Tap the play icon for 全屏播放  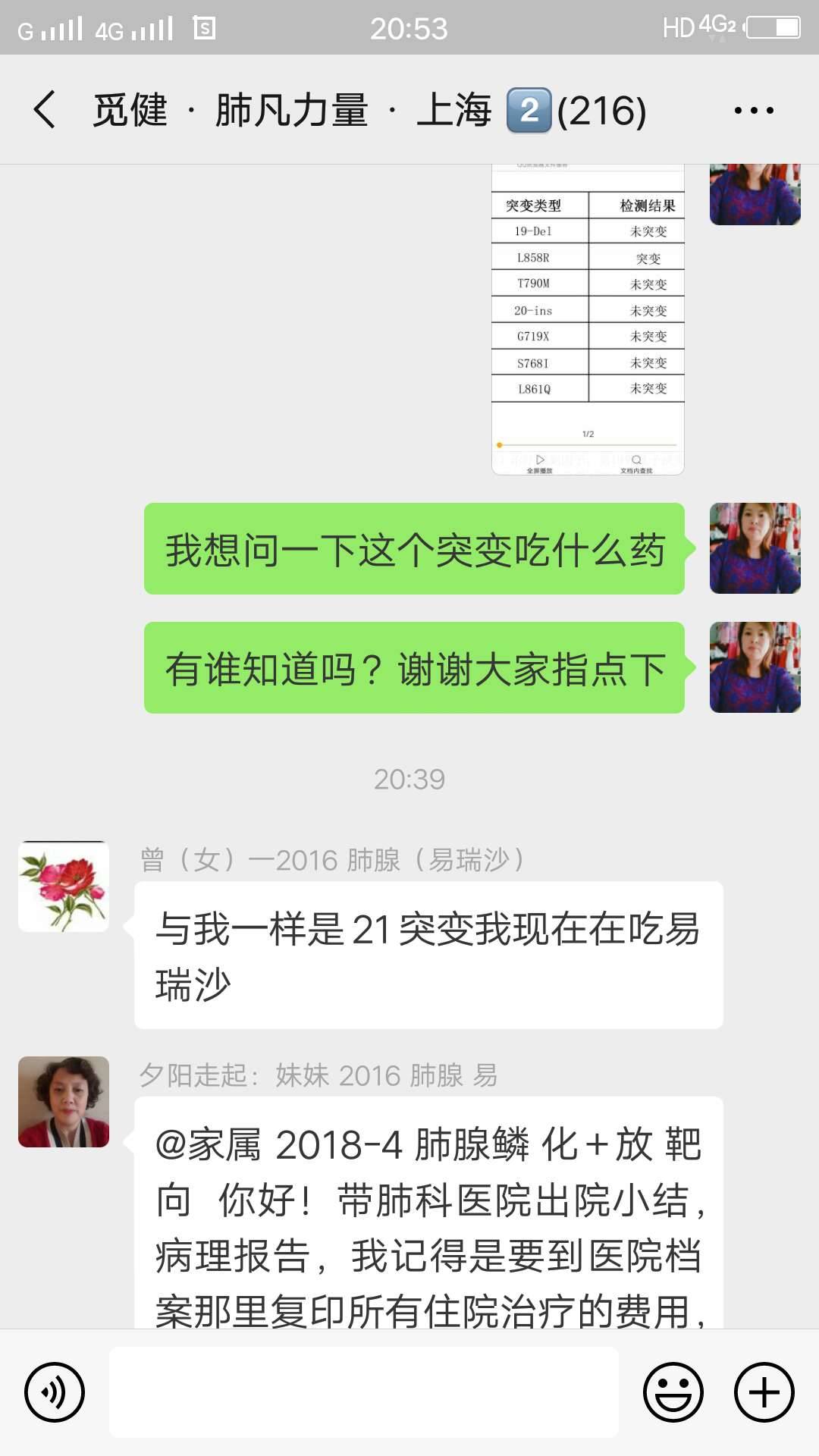tap(541, 458)
